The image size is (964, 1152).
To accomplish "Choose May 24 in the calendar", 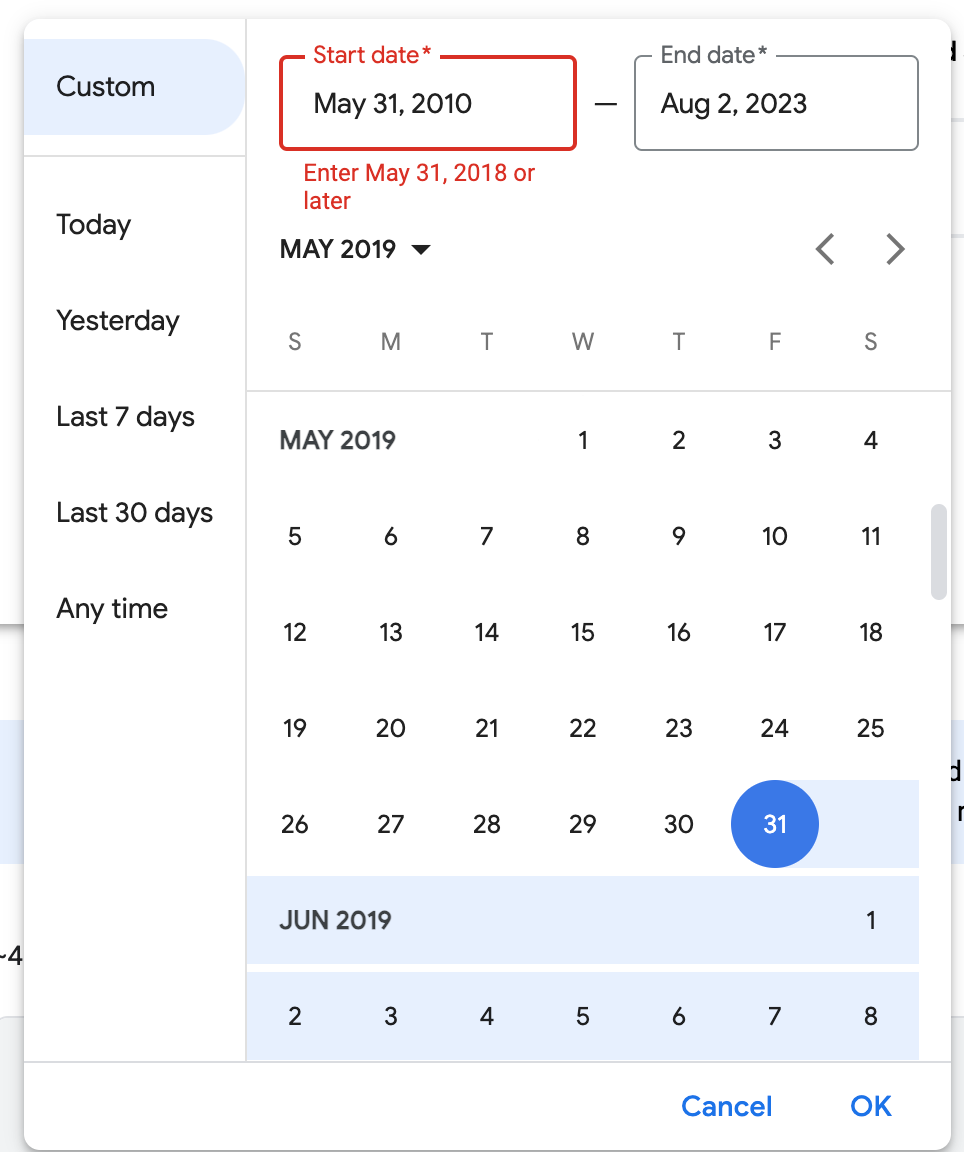I will pyautogui.click(x=775, y=729).
